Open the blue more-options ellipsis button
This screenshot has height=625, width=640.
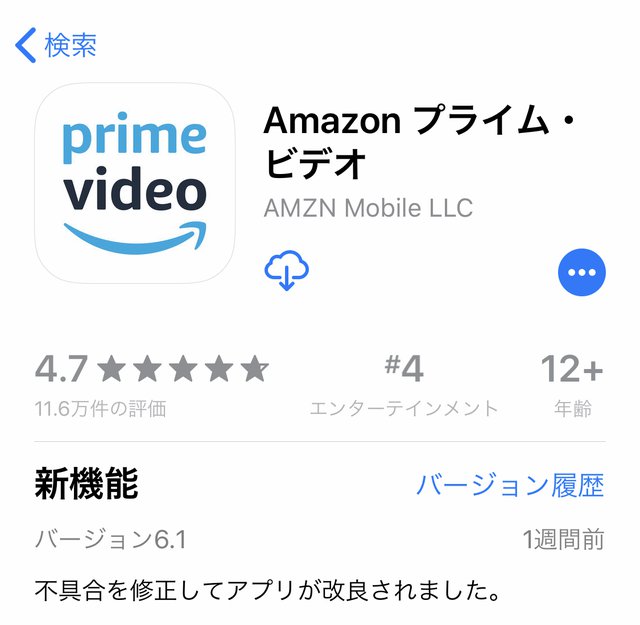click(x=582, y=272)
